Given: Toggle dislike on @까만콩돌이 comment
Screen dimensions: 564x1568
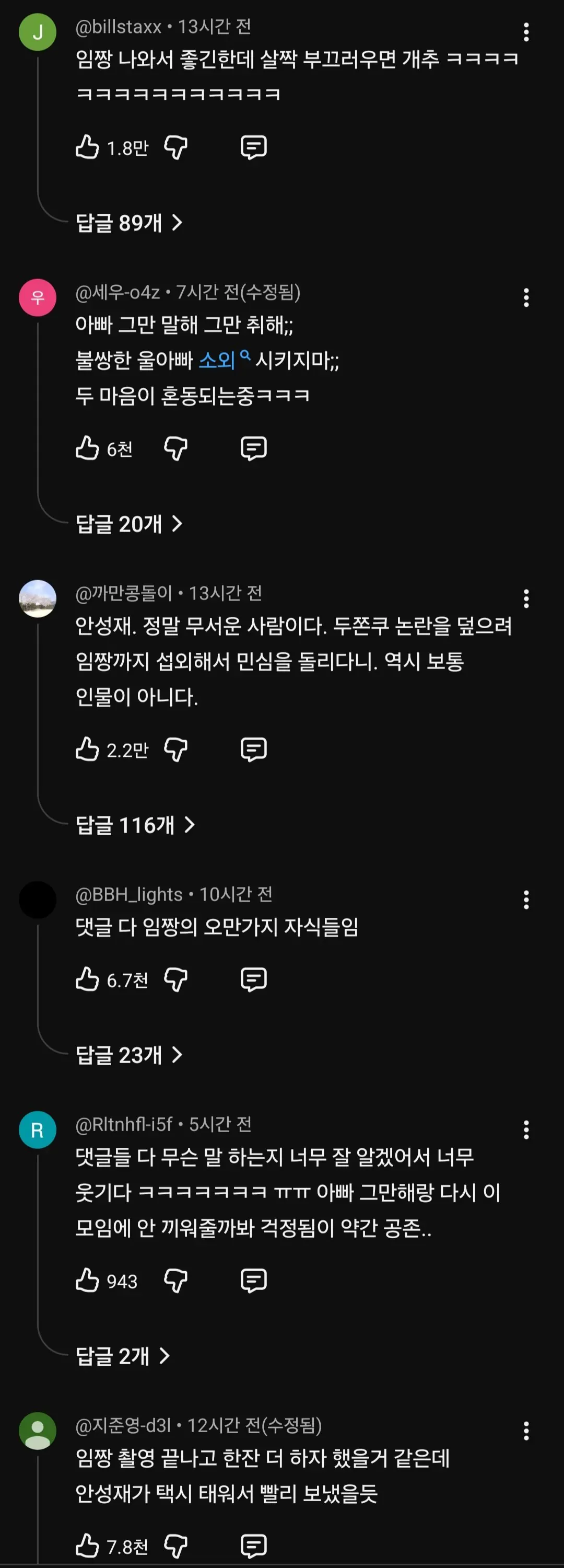Looking at the screenshot, I should (176, 750).
